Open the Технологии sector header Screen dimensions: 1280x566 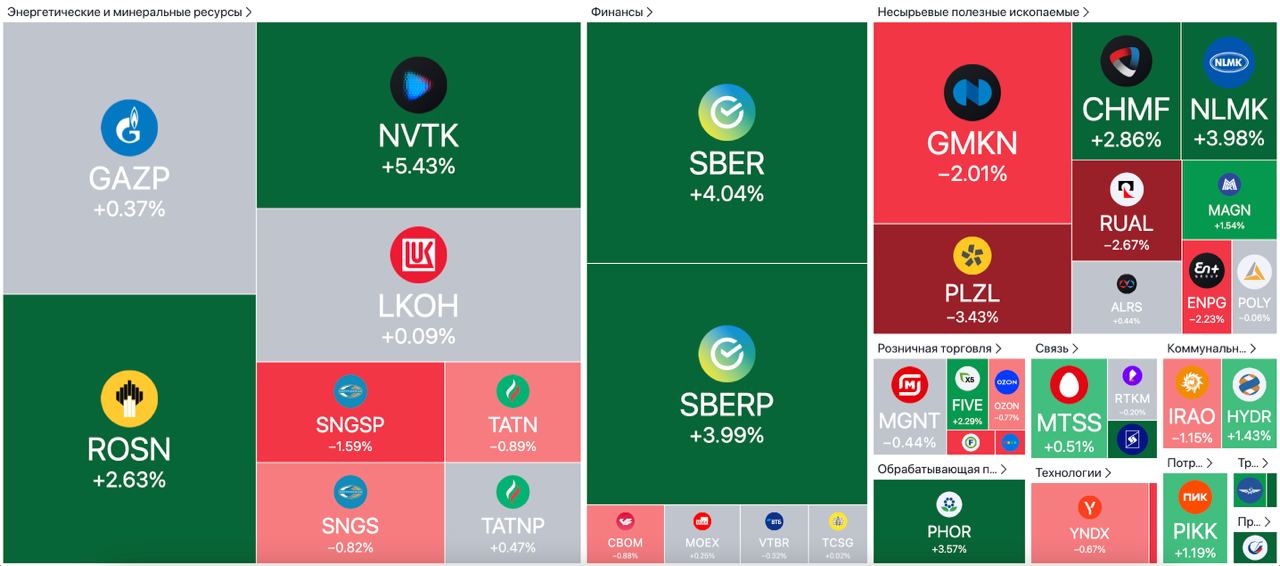pos(1074,472)
